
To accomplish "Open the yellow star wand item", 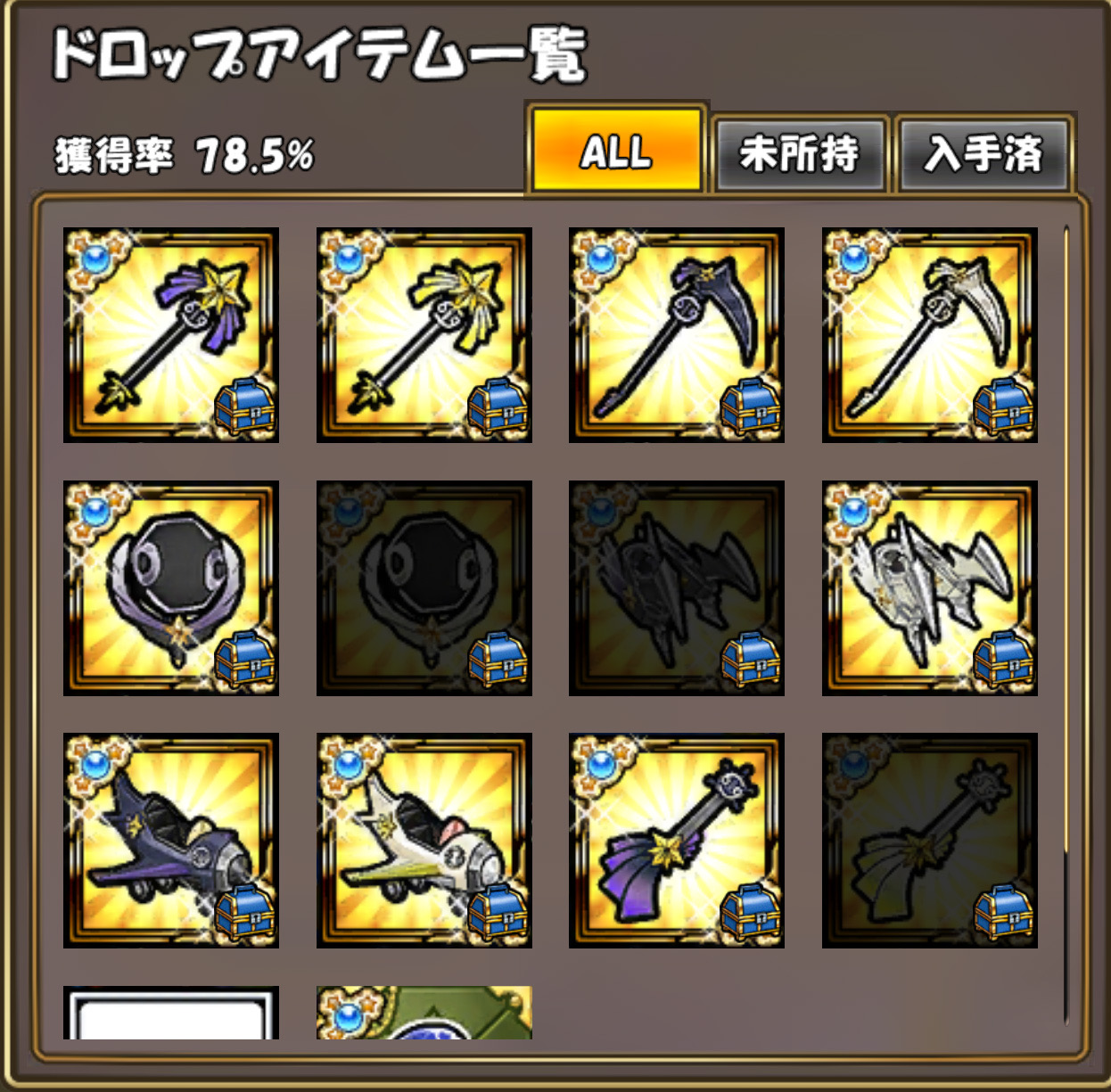I will pos(424,335).
